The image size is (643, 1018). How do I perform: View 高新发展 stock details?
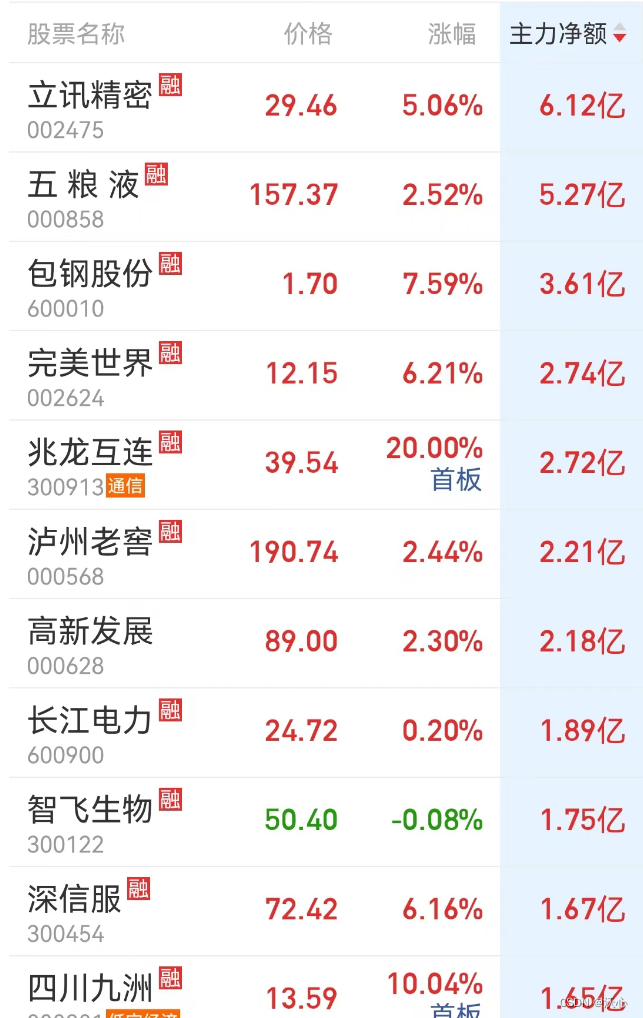(x=90, y=631)
